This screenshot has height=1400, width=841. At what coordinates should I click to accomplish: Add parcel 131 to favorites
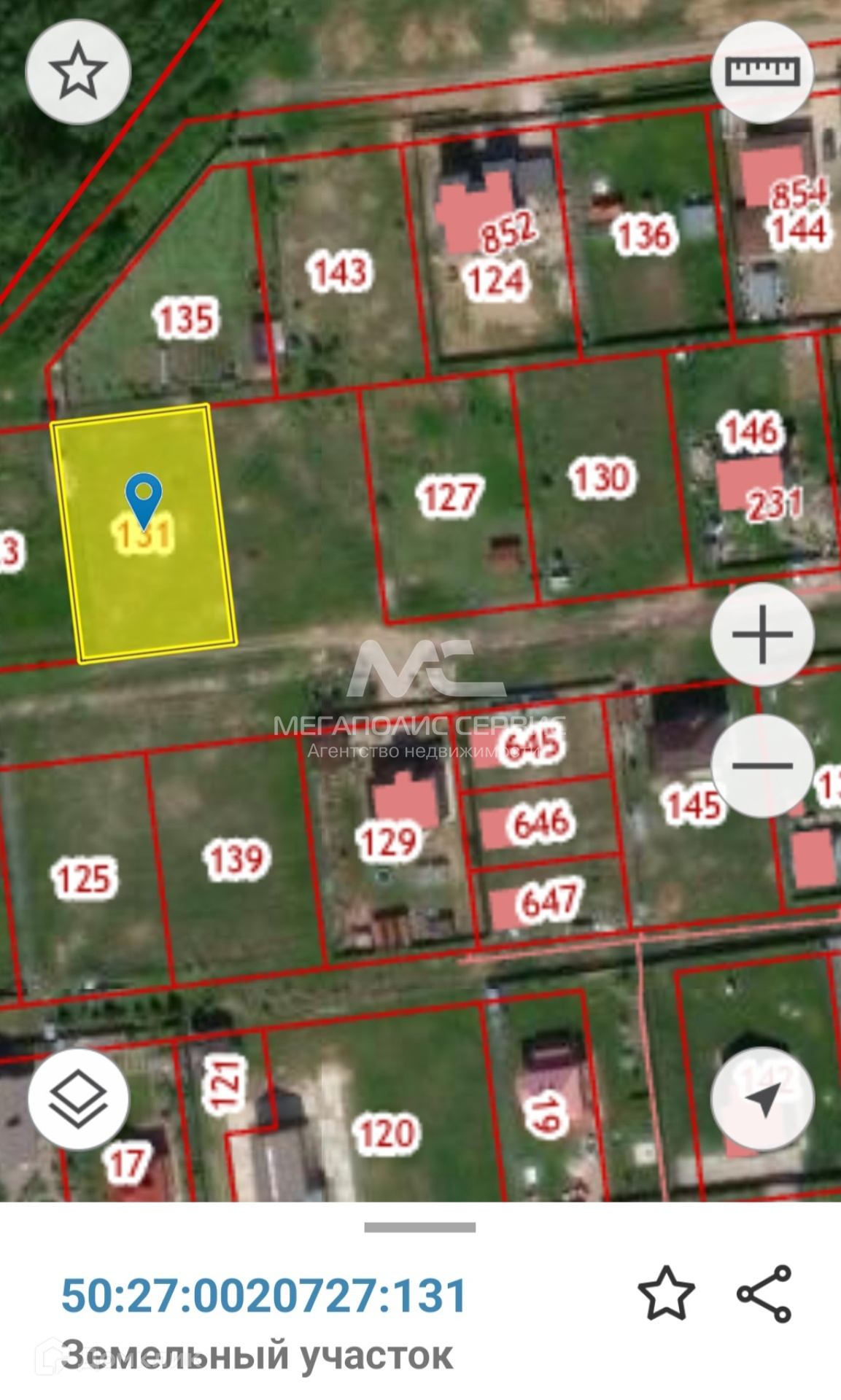pos(666,1294)
